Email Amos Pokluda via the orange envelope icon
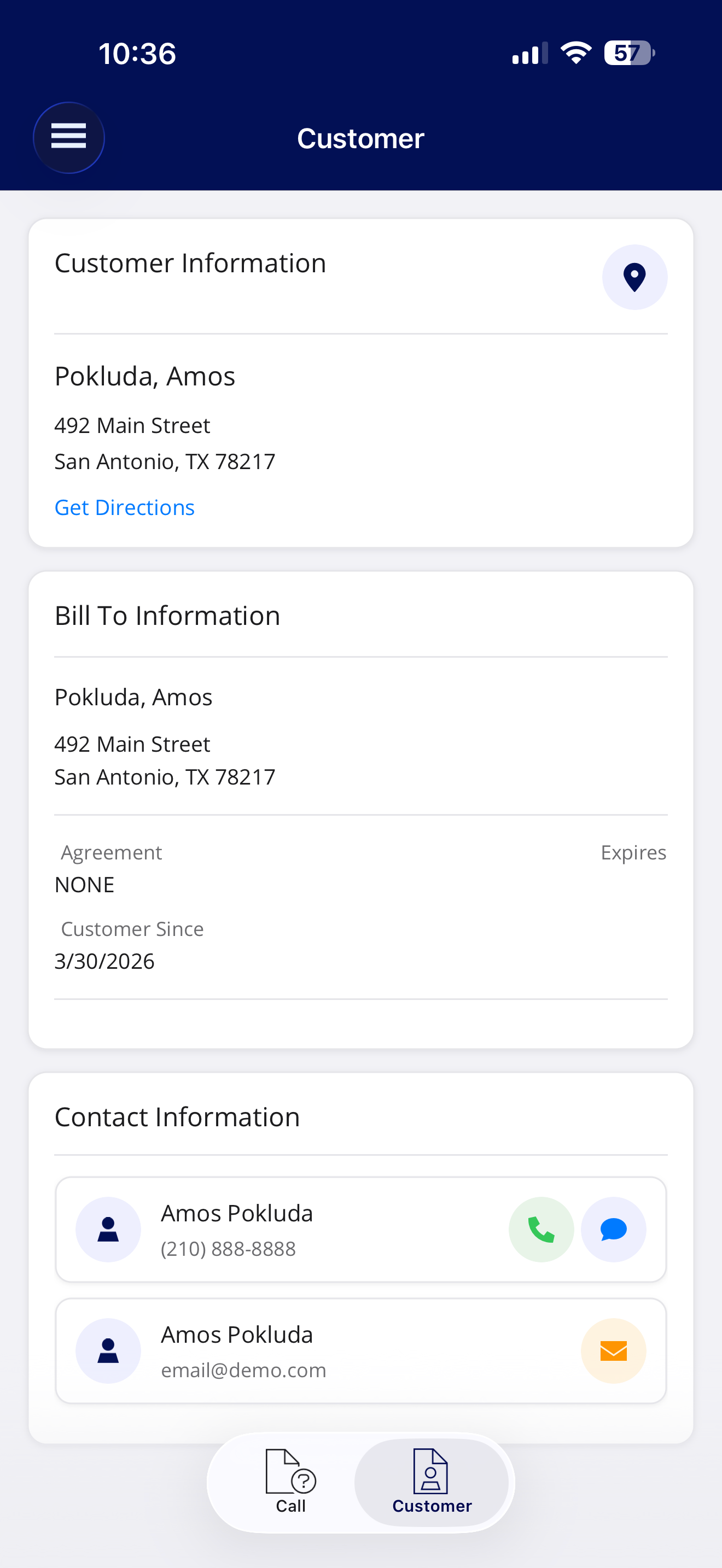The image size is (722, 1568). click(613, 1350)
